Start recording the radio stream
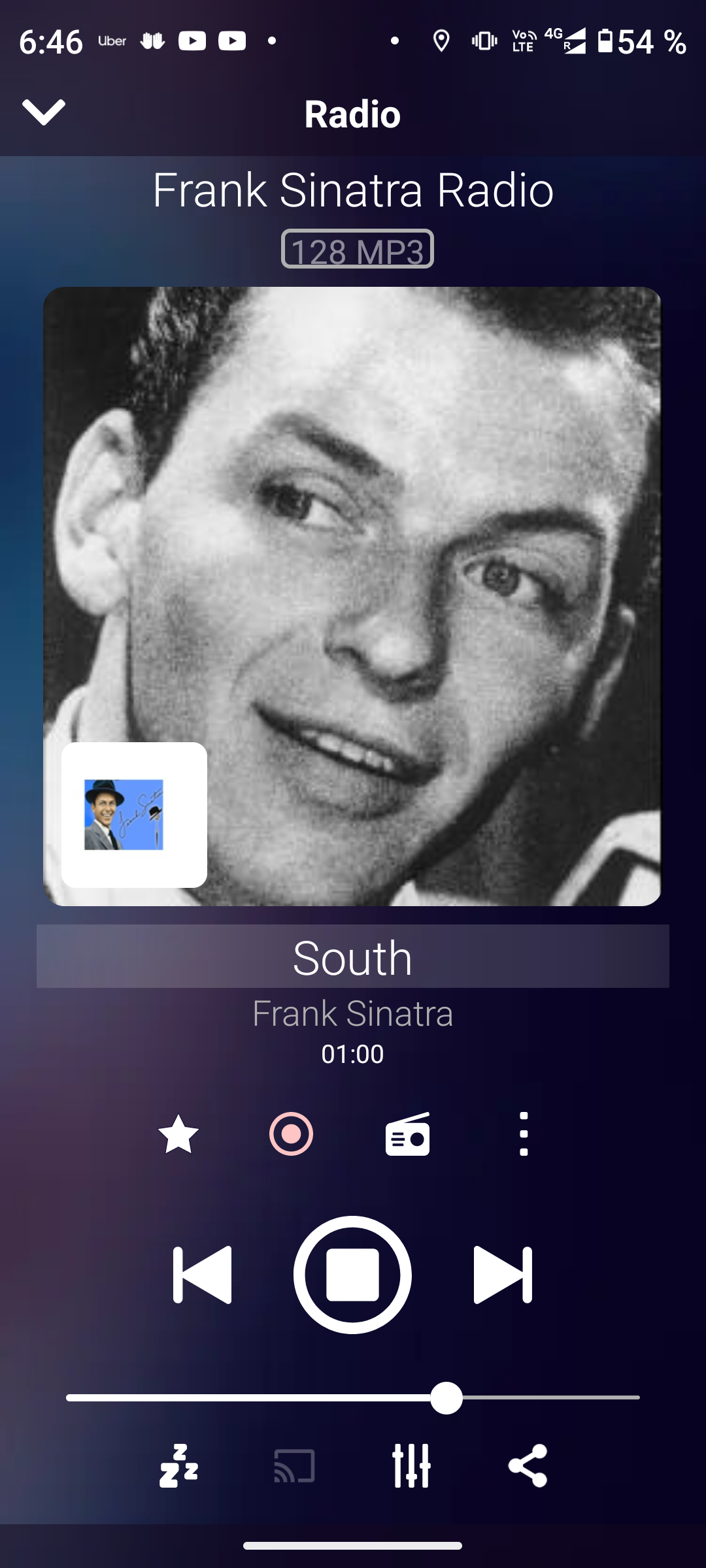Screen dimensions: 706x1568 [x=292, y=1134]
